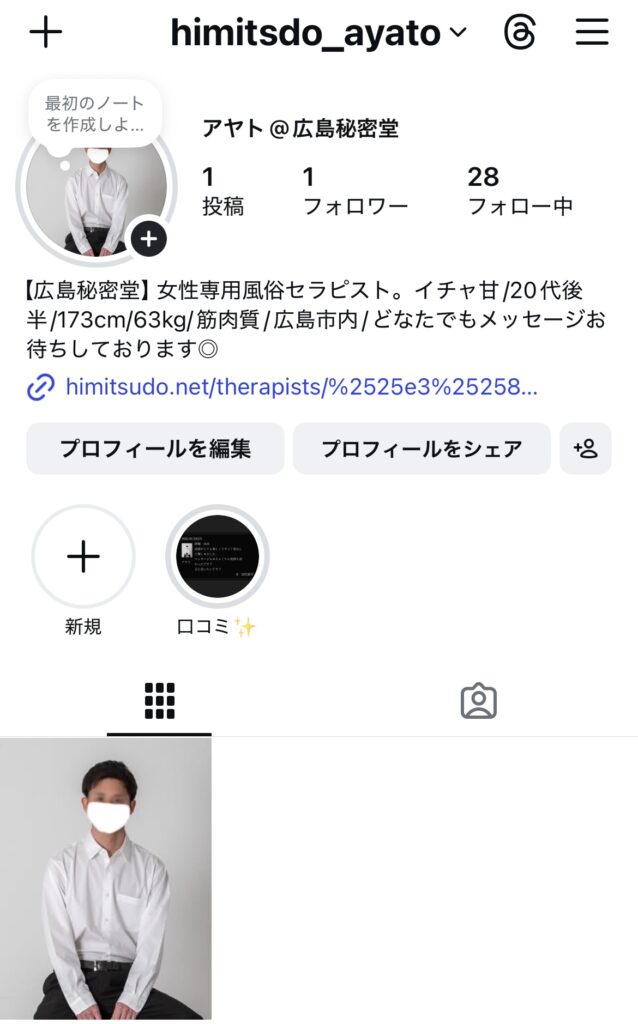Viewport: 638px width, 1024px height.
Task: Open the hamburger menu
Action: pyautogui.click(x=592, y=33)
